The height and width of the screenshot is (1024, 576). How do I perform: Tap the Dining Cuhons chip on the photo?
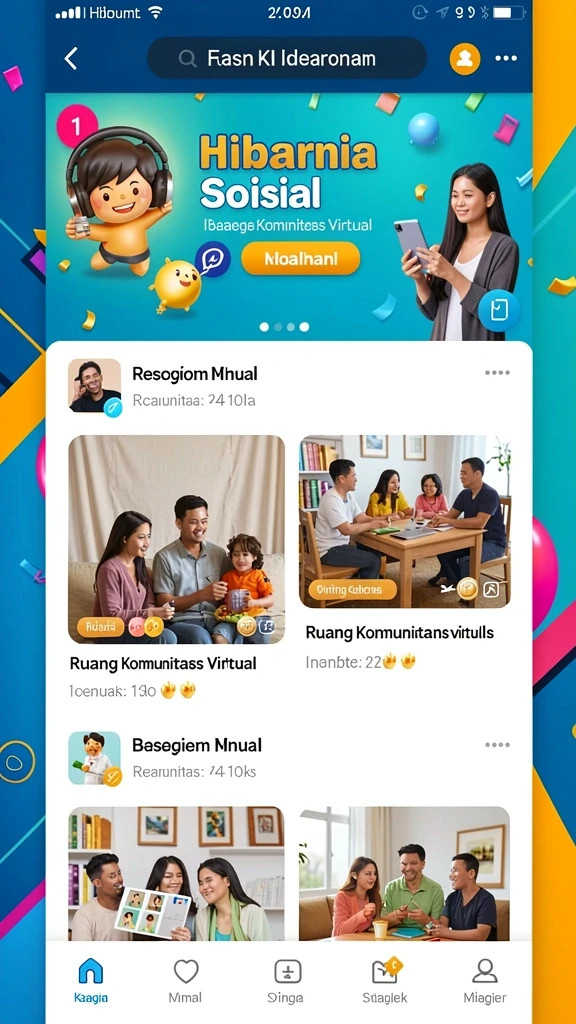[353, 590]
